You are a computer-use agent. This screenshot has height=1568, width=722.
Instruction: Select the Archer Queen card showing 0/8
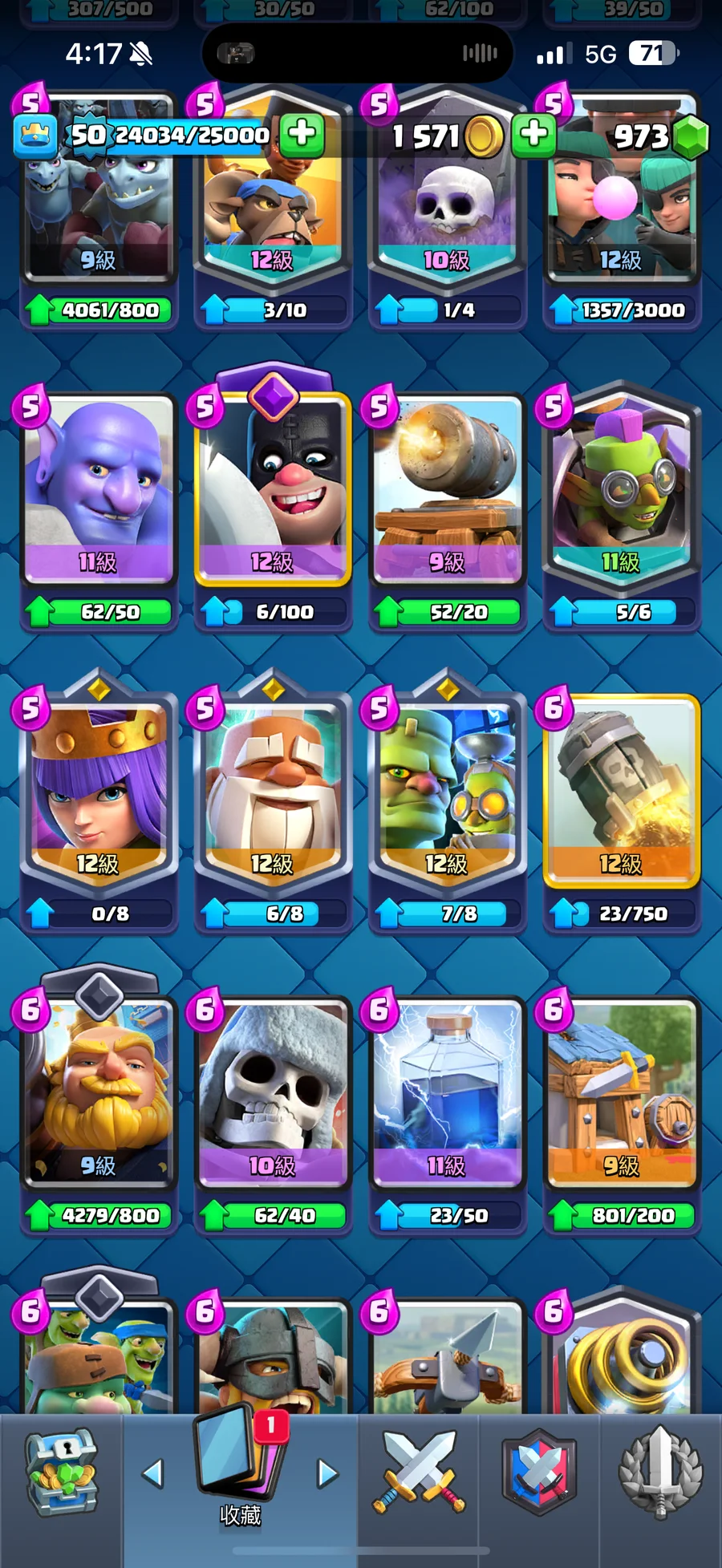[99, 790]
